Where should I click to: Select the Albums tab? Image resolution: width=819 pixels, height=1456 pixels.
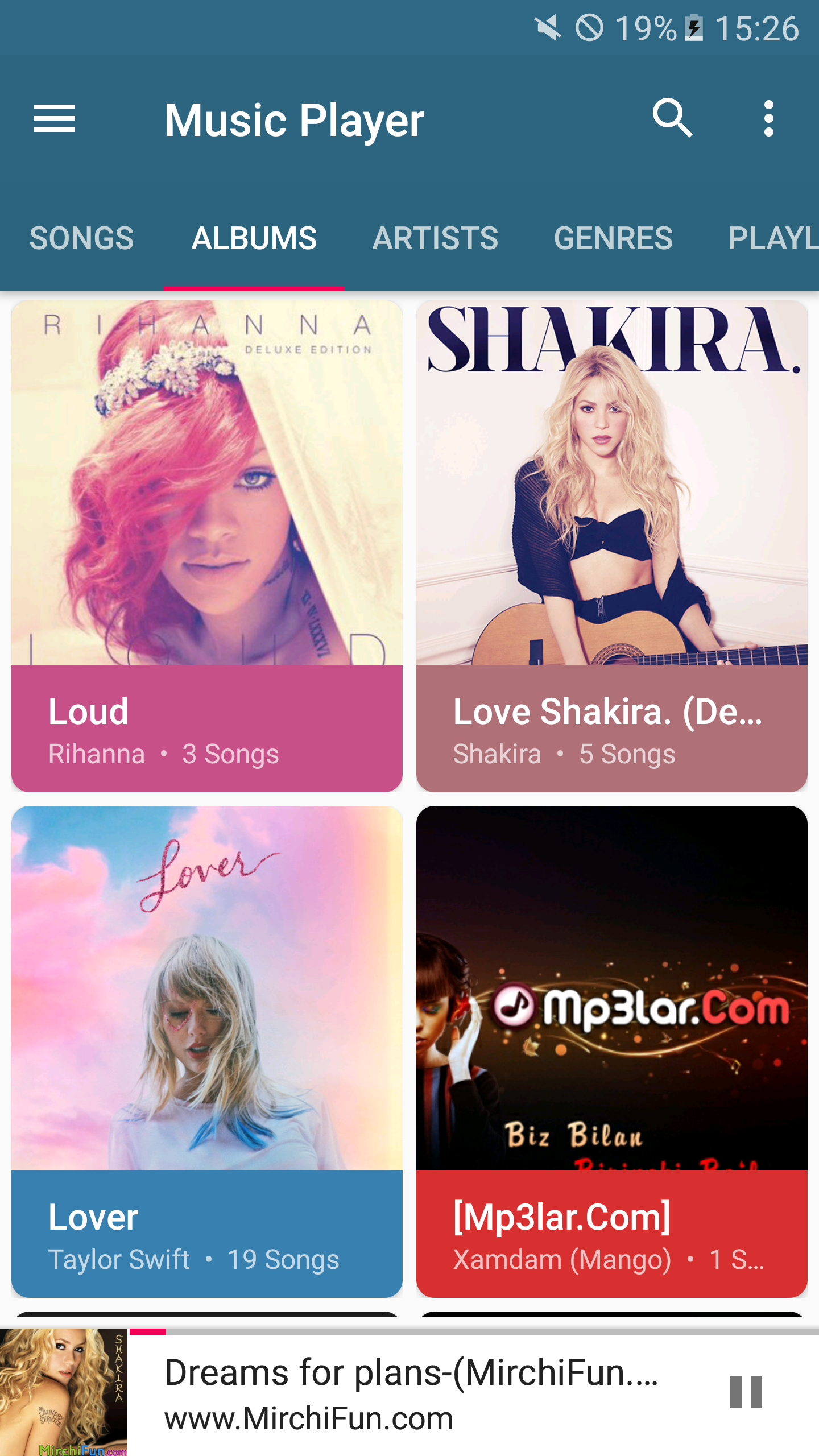click(254, 238)
